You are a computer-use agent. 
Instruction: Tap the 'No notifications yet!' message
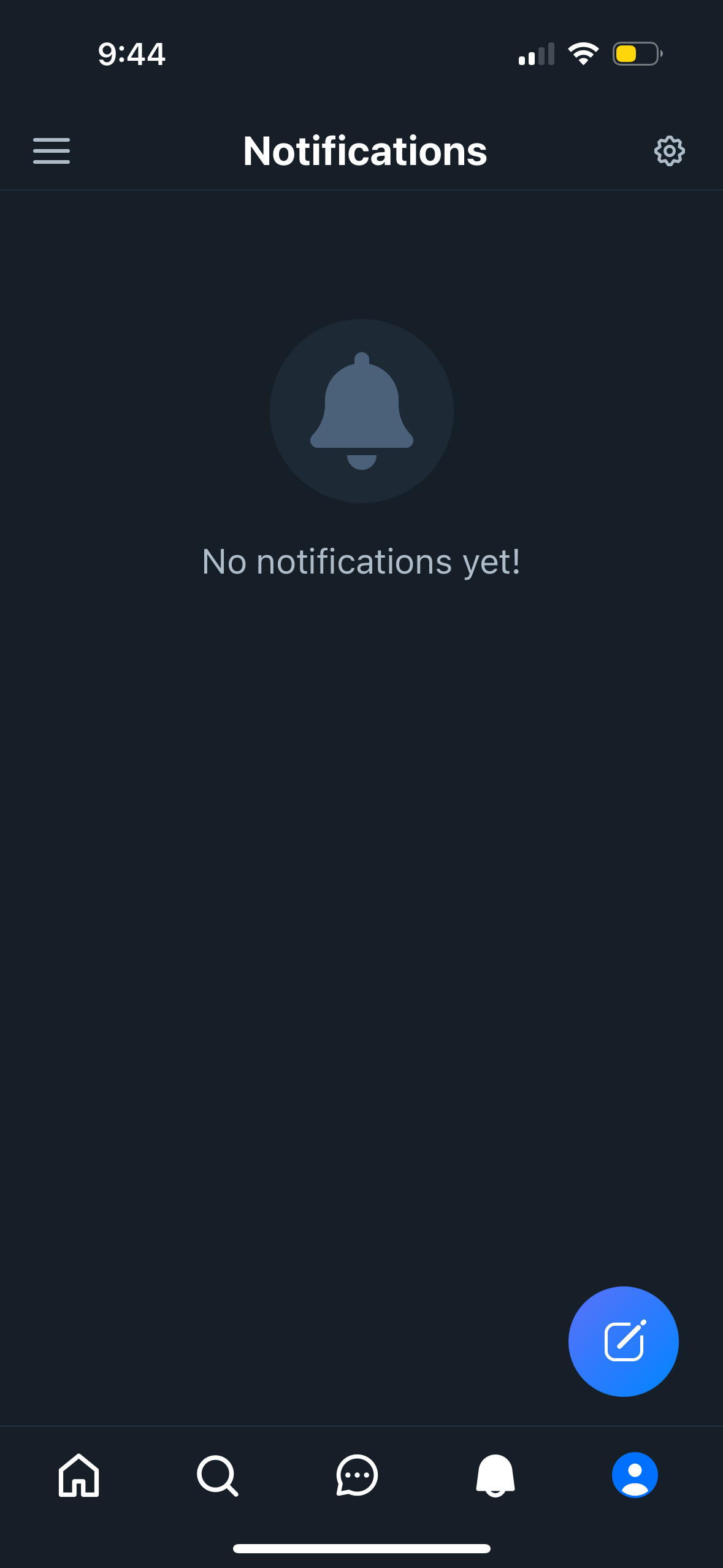coord(361,561)
